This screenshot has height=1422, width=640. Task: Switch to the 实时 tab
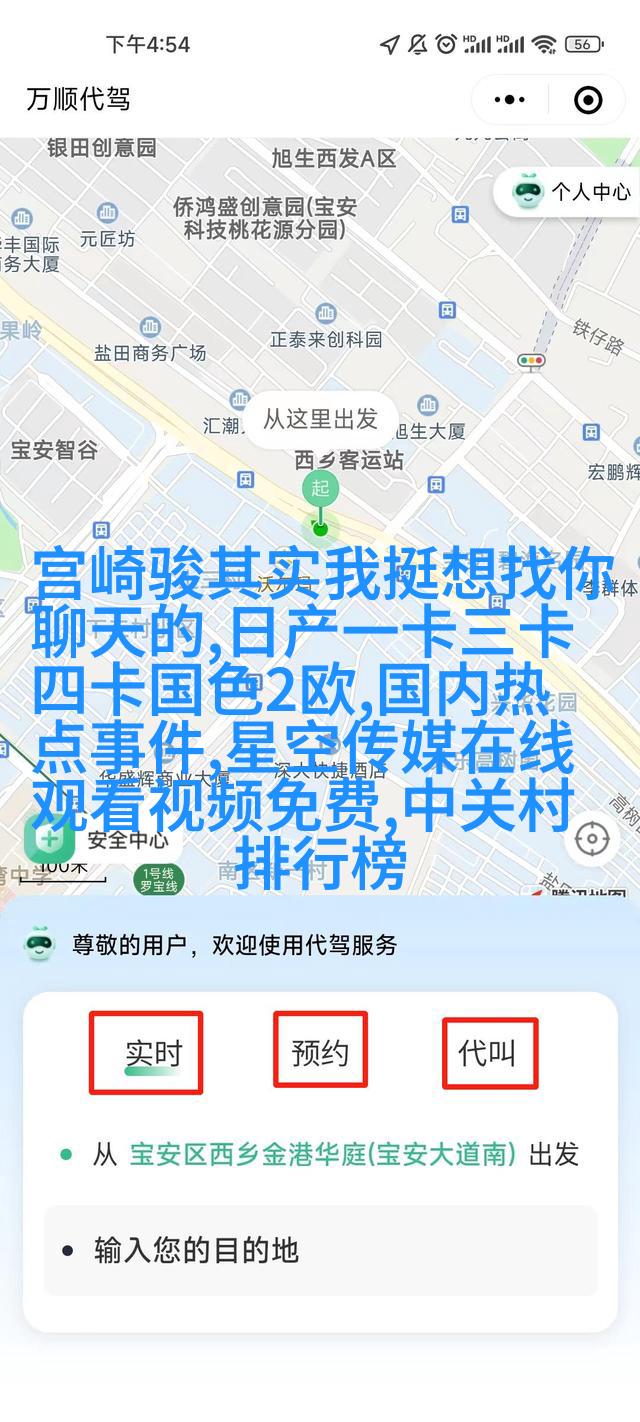click(153, 1052)
